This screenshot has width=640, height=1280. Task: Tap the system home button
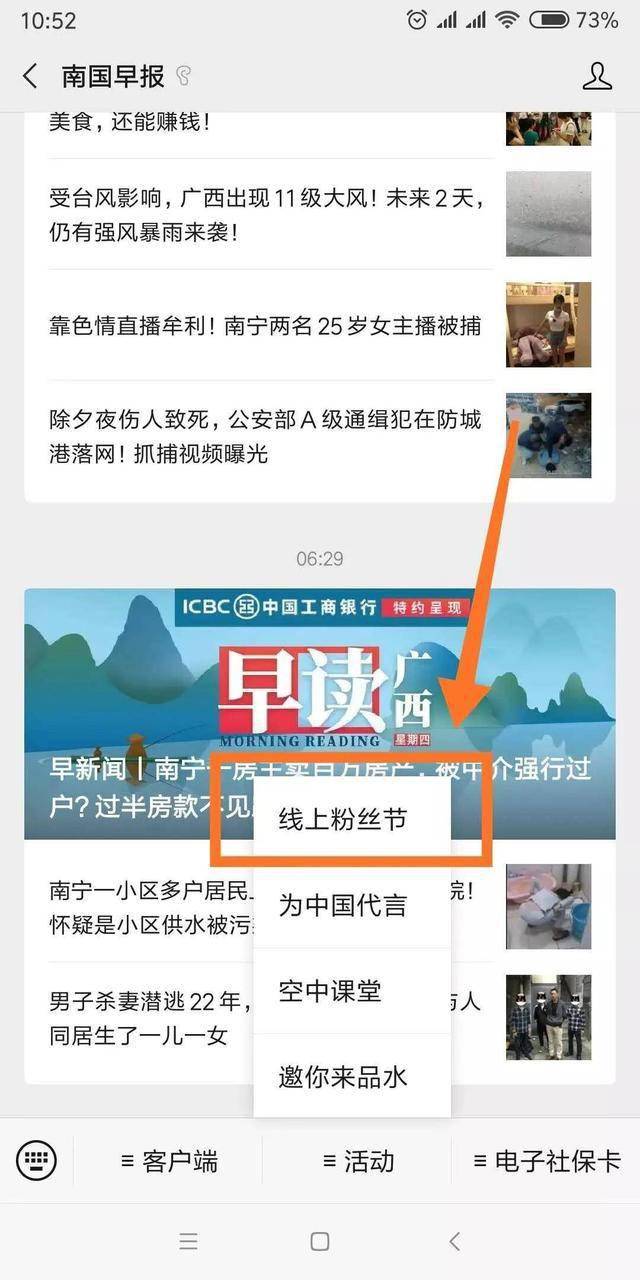[320, 1241]
